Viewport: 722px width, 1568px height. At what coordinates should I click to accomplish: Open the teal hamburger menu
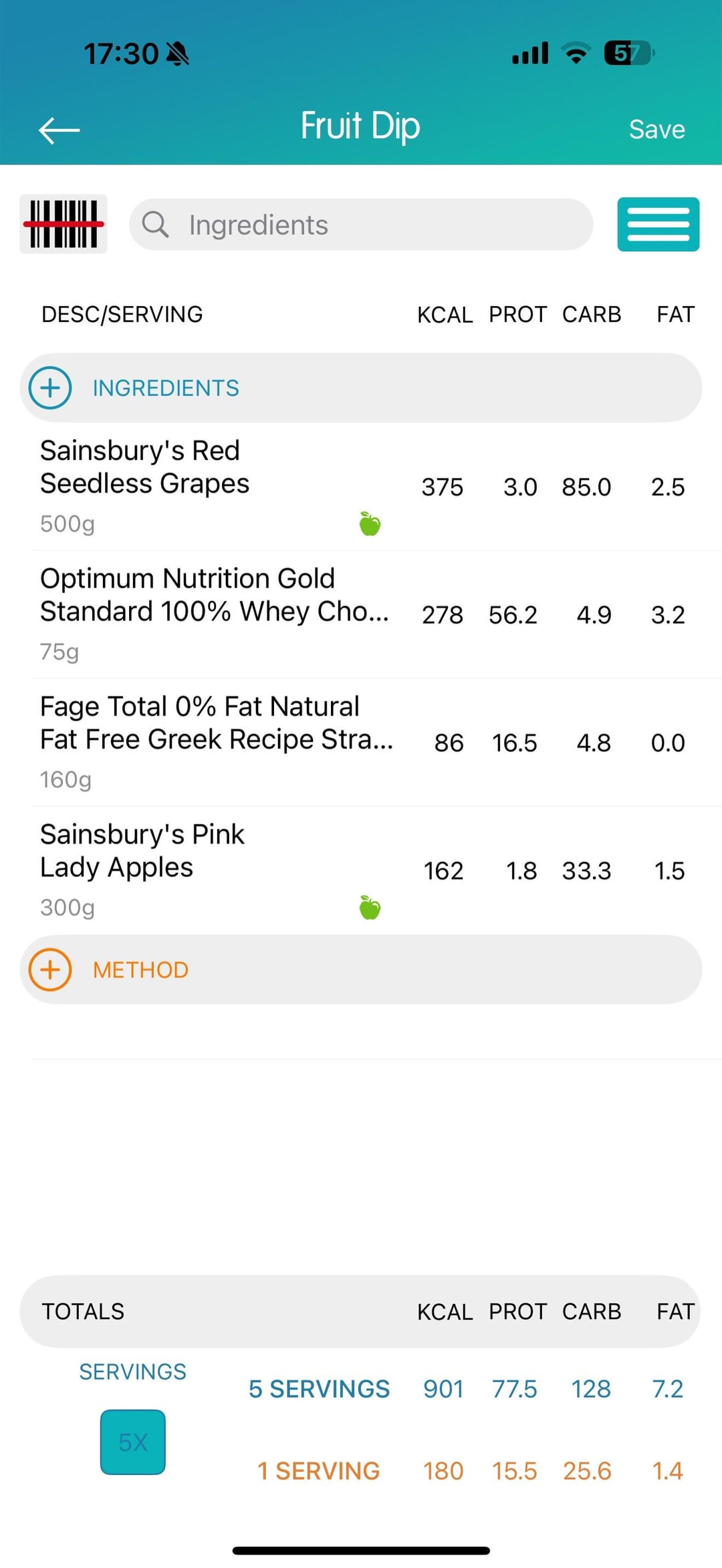coord(658,225)
